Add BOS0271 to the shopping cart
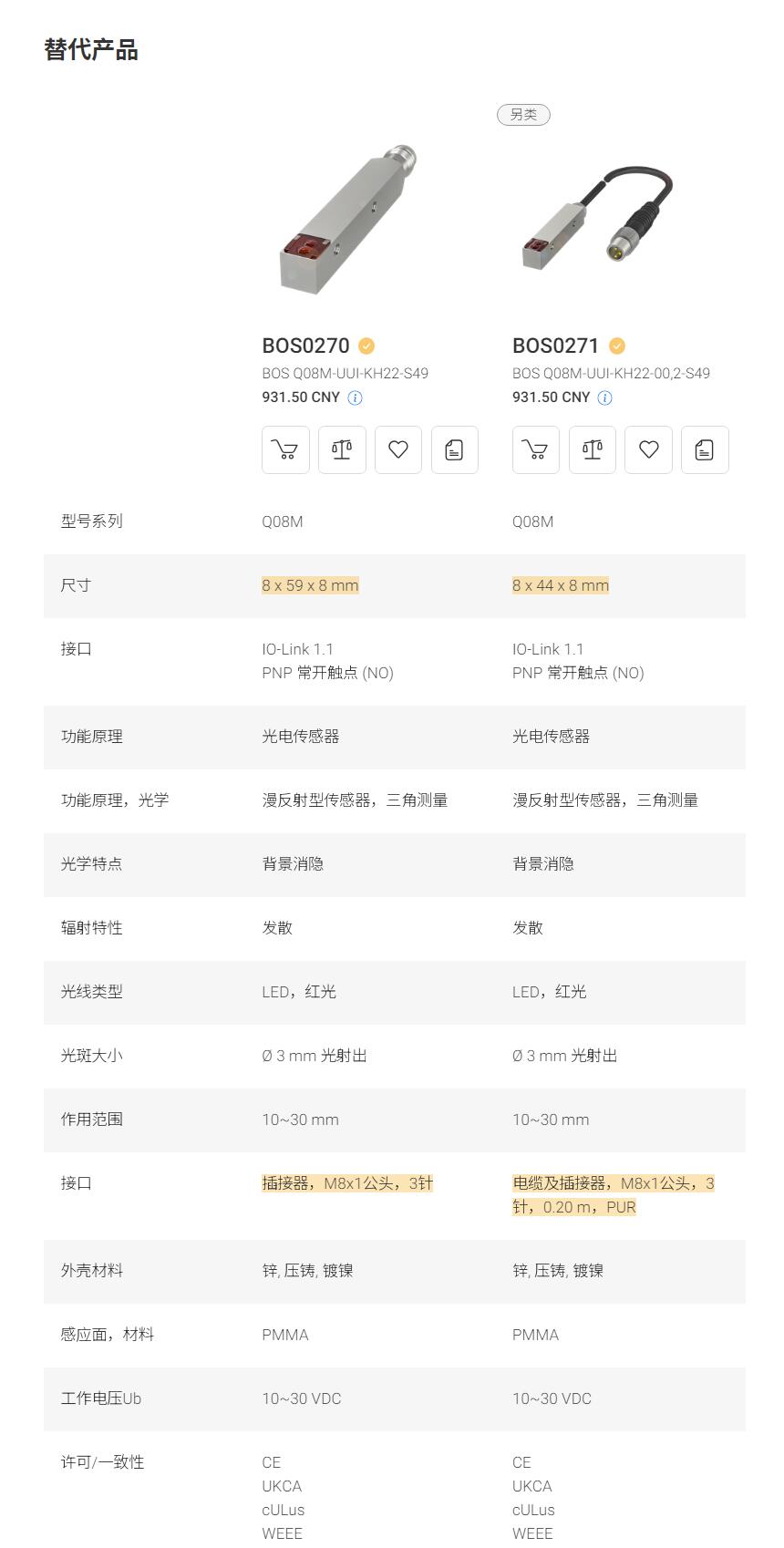 (535, 449)
